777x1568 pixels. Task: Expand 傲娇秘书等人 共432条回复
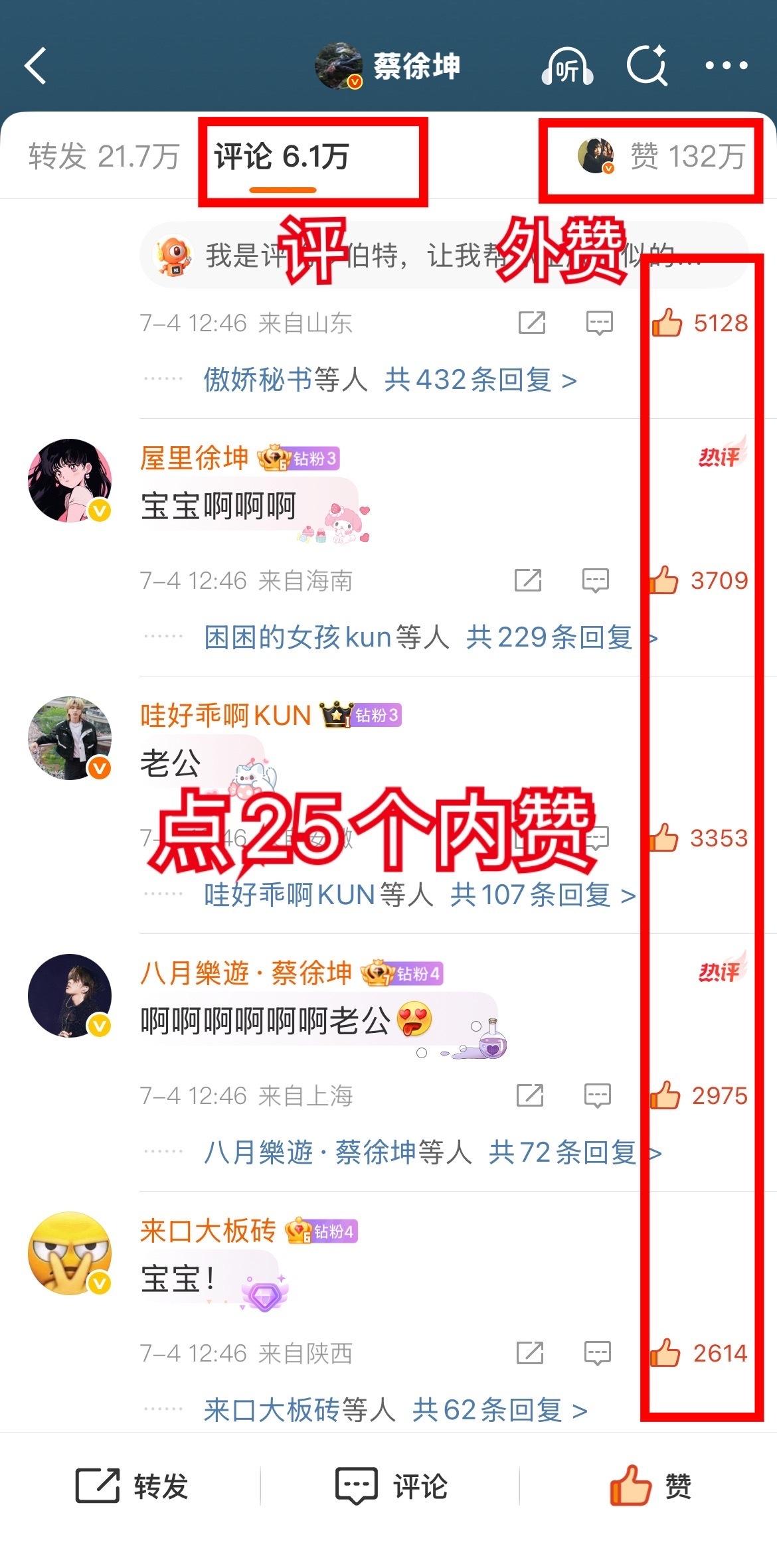[390, 380]
